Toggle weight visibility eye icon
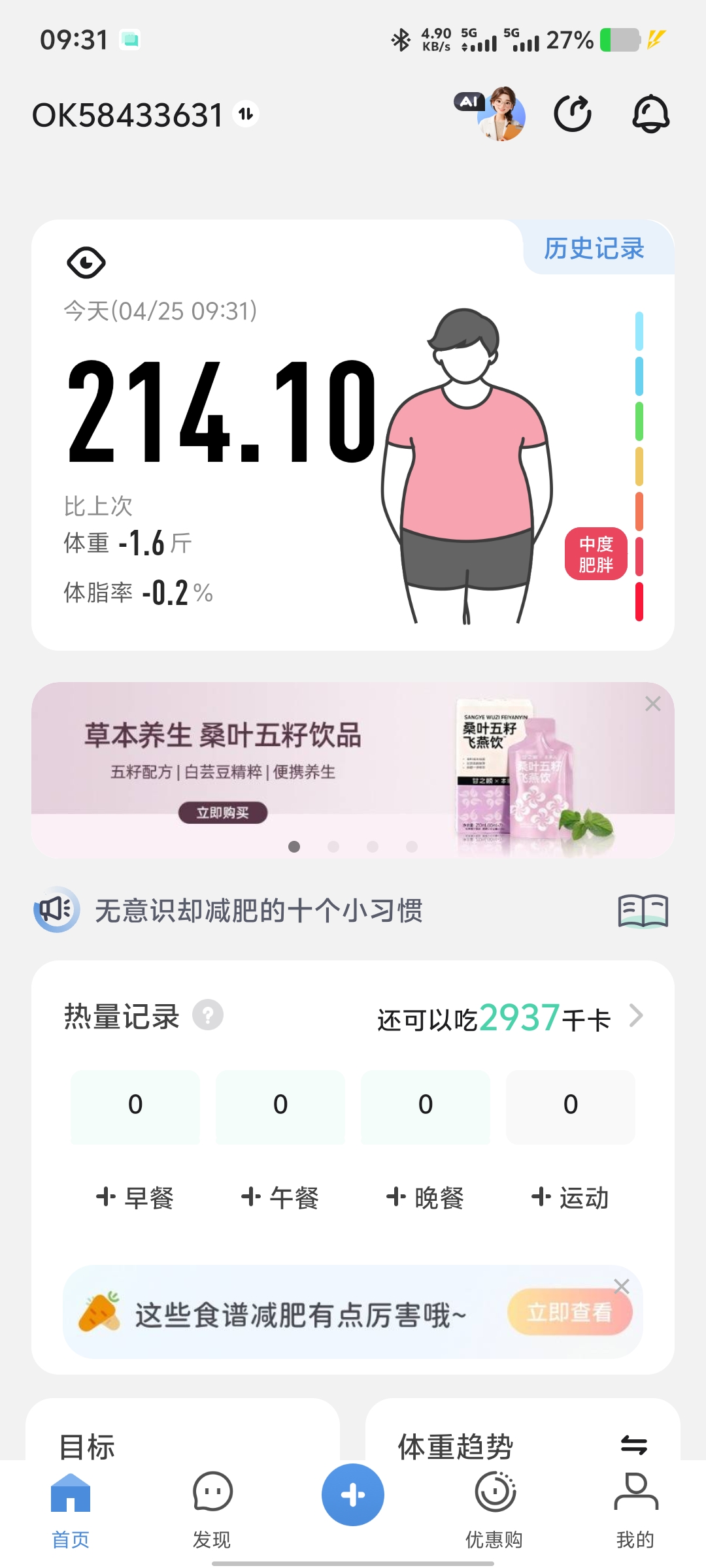 click(86, 263)
